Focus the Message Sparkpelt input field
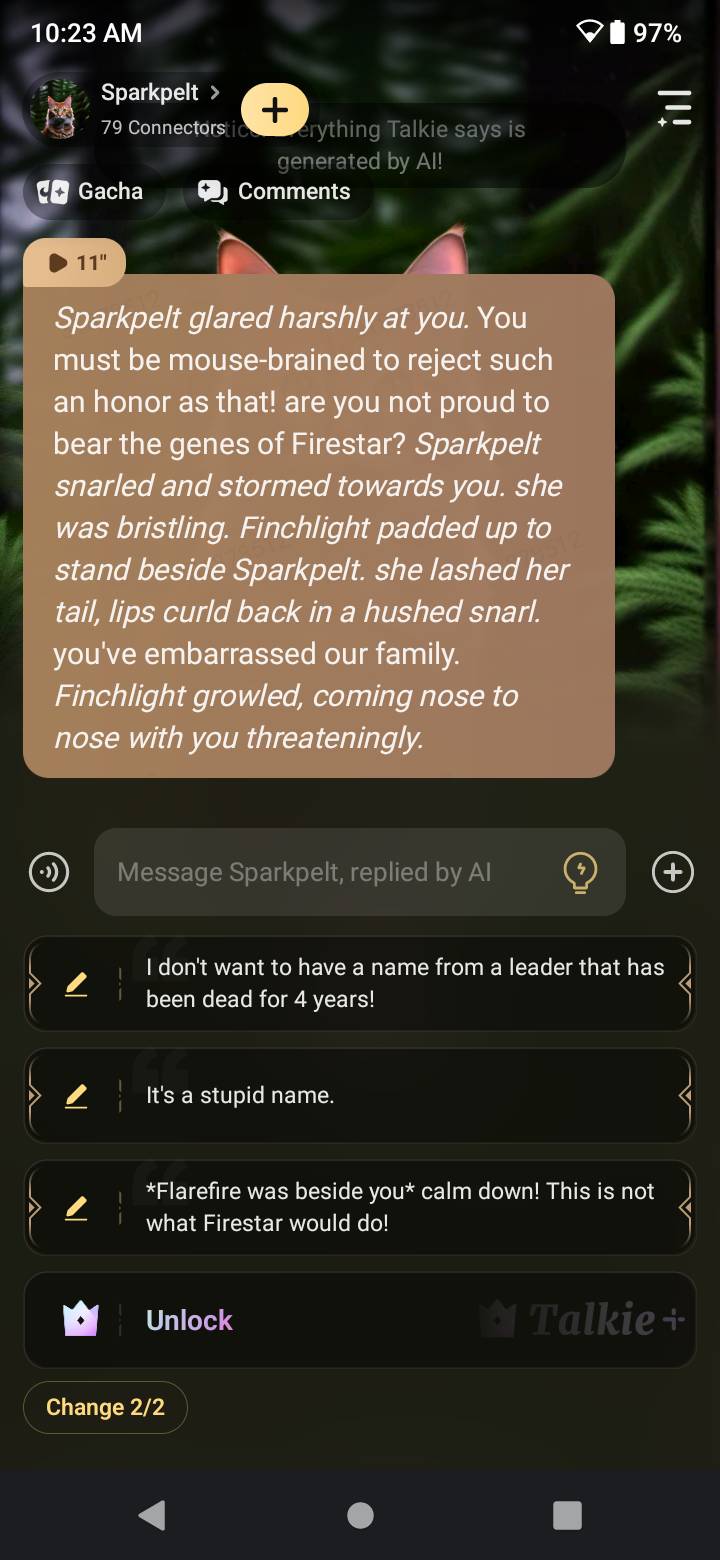The height and width of the screenshot is (1560, 720). click(320, 872)
